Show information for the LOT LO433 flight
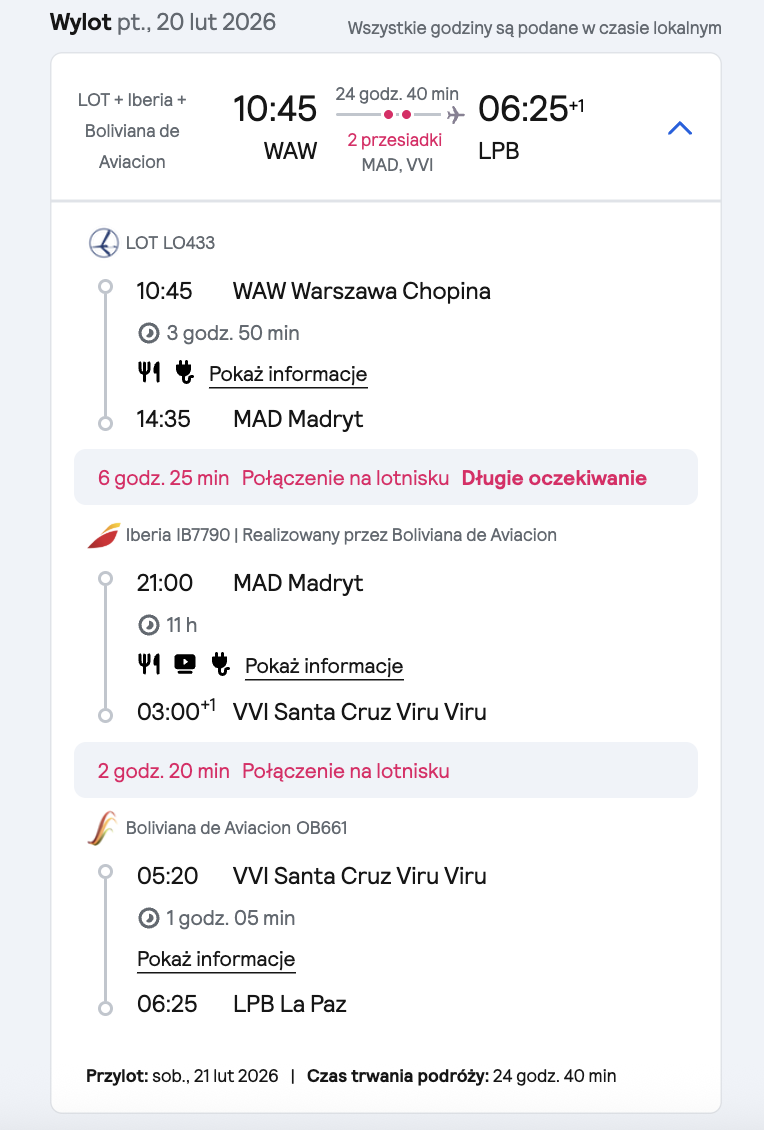Screen dimensions: 764x1130 coord(288,374)
